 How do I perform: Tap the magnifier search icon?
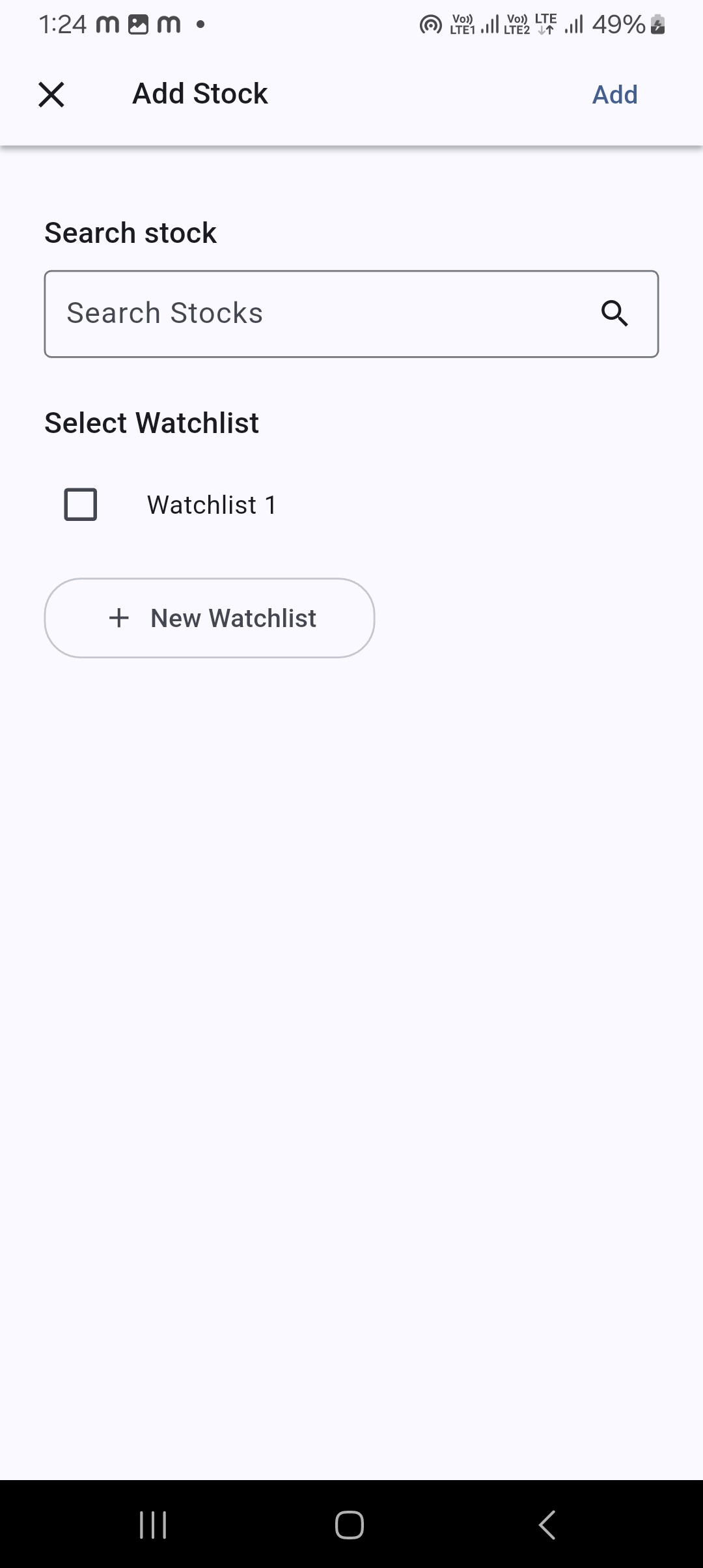pos(614,314)
